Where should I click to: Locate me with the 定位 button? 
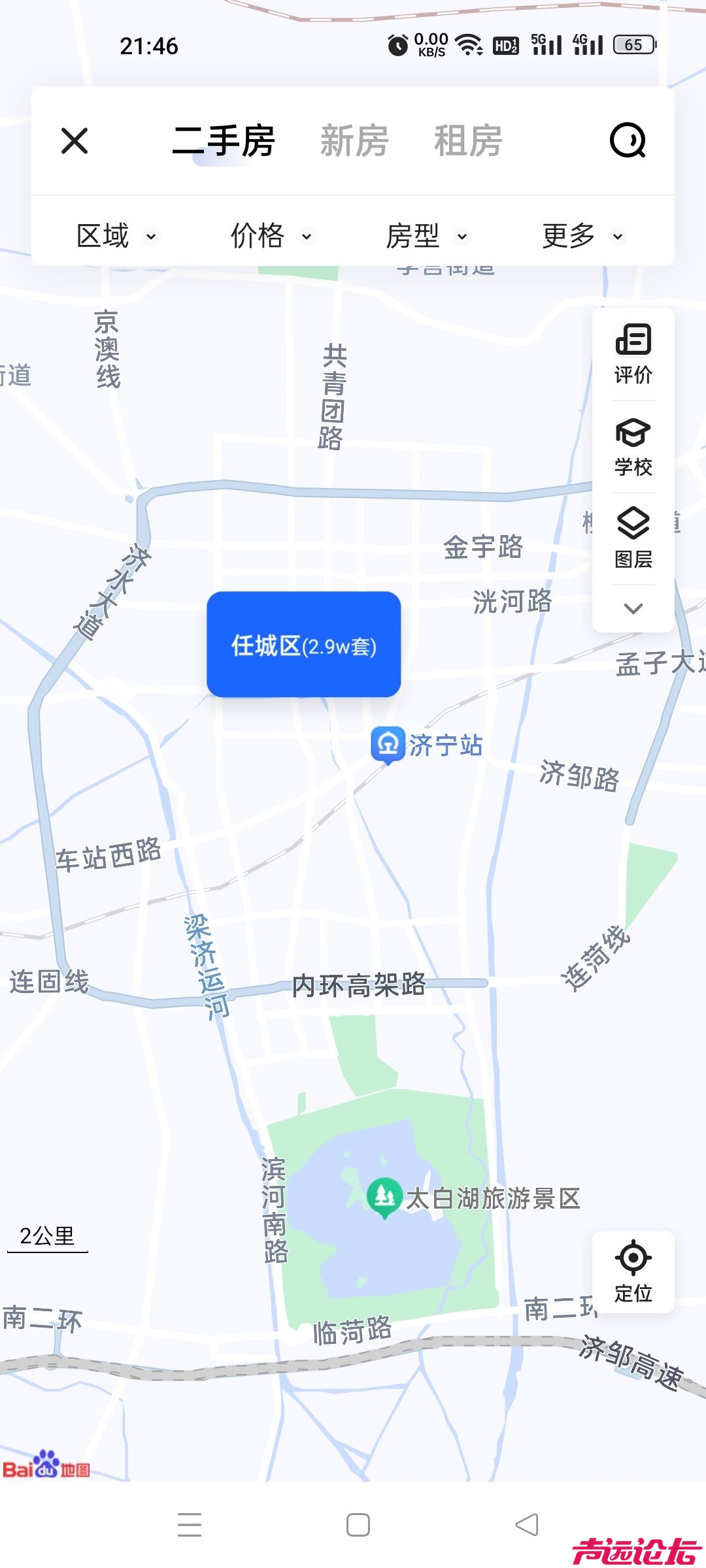pos(633,1271)
